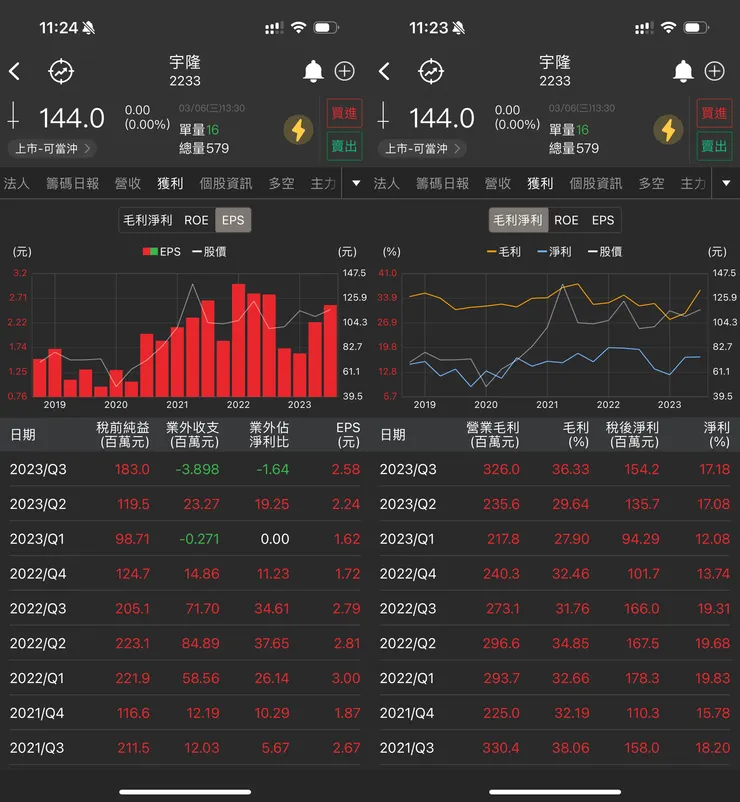Viewport: 740px width, 802px height.
Task: Open the stock radar compass icon
Action: click(60, 71)
